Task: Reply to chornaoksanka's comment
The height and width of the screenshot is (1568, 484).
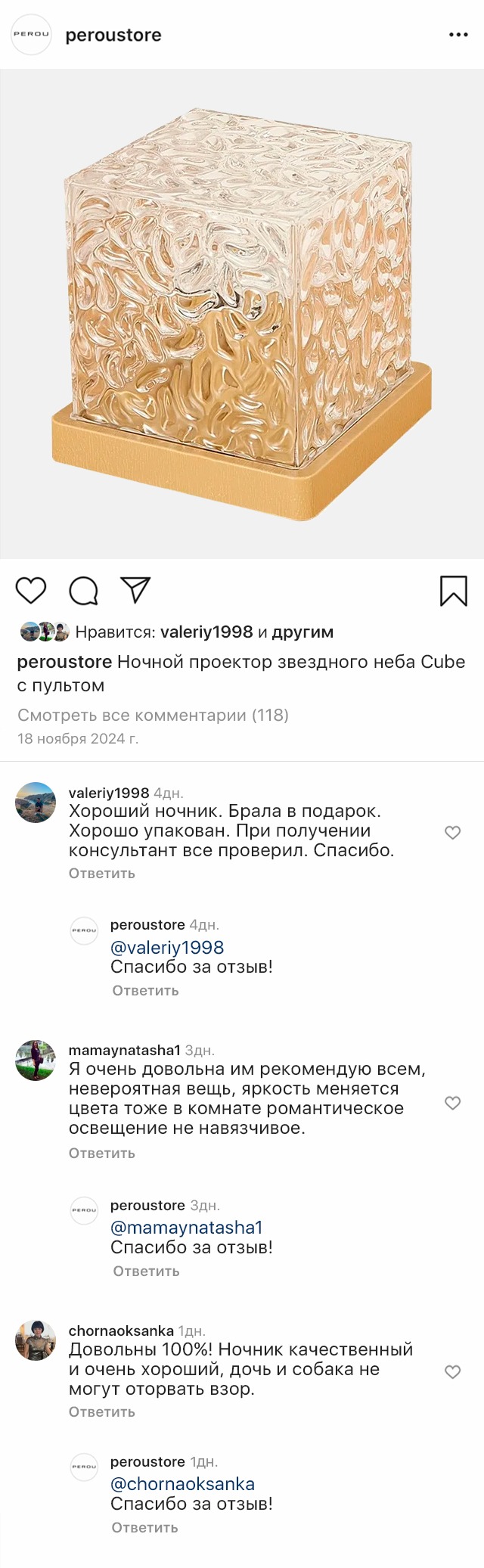Action: (101, 1411)
